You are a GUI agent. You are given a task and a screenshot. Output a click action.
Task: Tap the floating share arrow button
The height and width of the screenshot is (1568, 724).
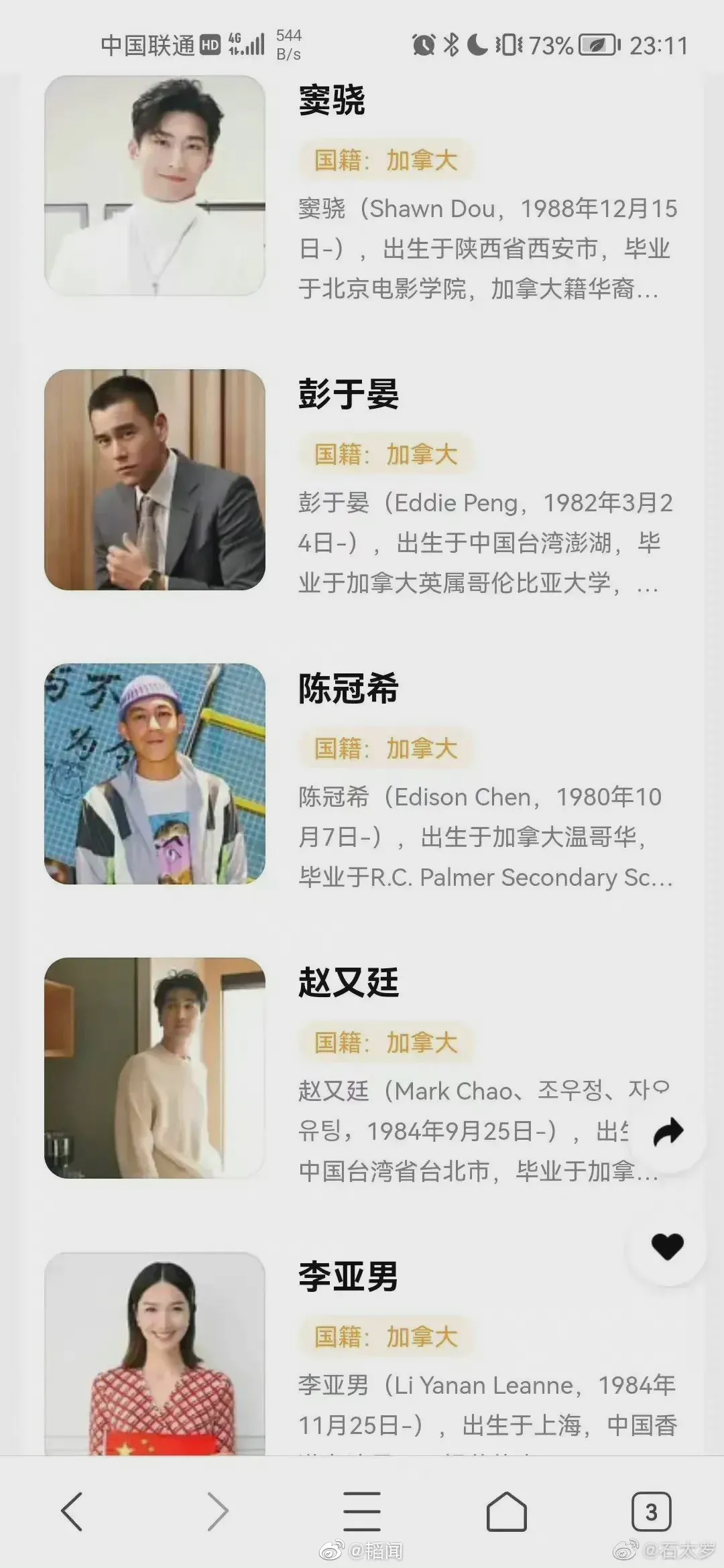(x=667, y=1132)
